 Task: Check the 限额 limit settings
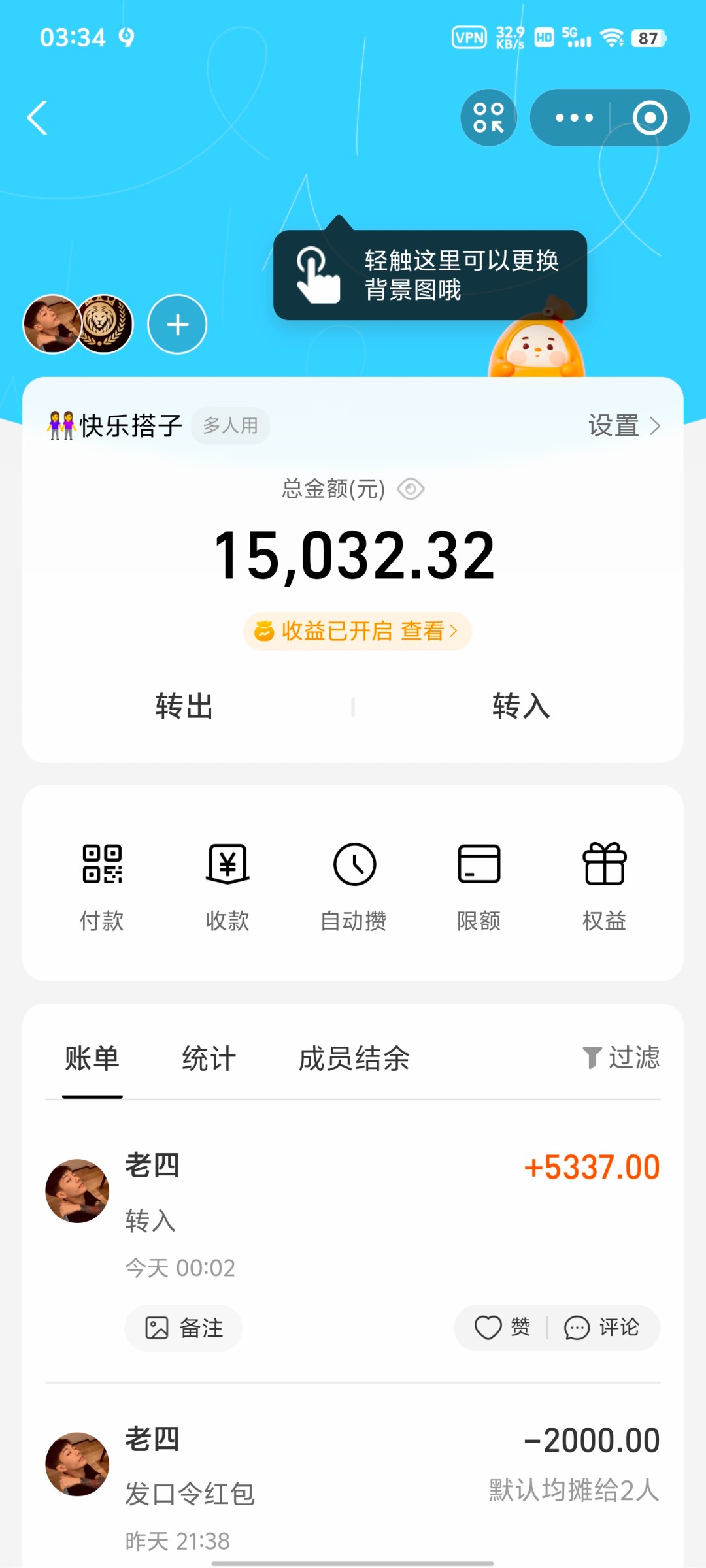[x=479, y=885]
